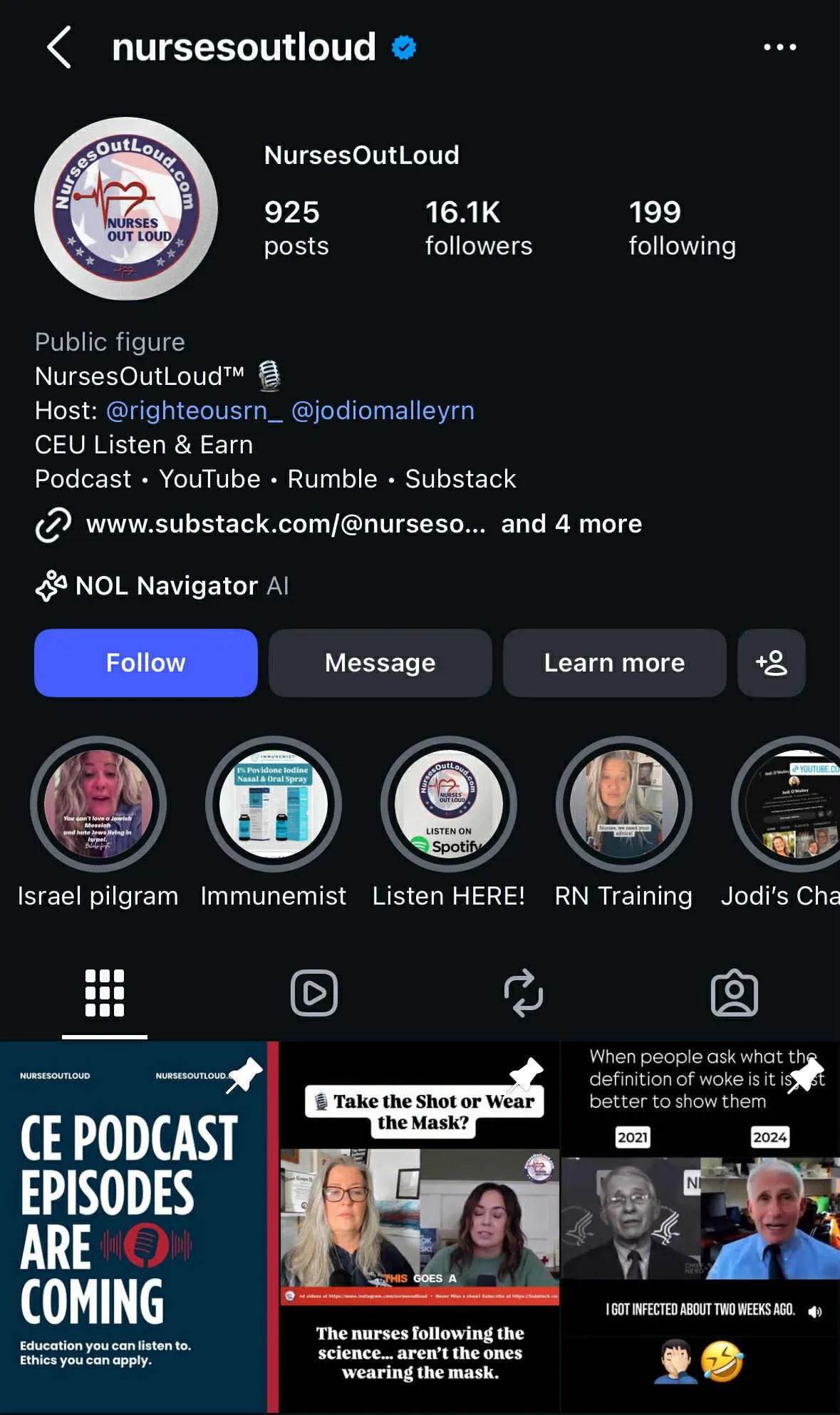Tap the Learn more button
840x1415 pixels.
pyautogui.click(x=614, y=662)
